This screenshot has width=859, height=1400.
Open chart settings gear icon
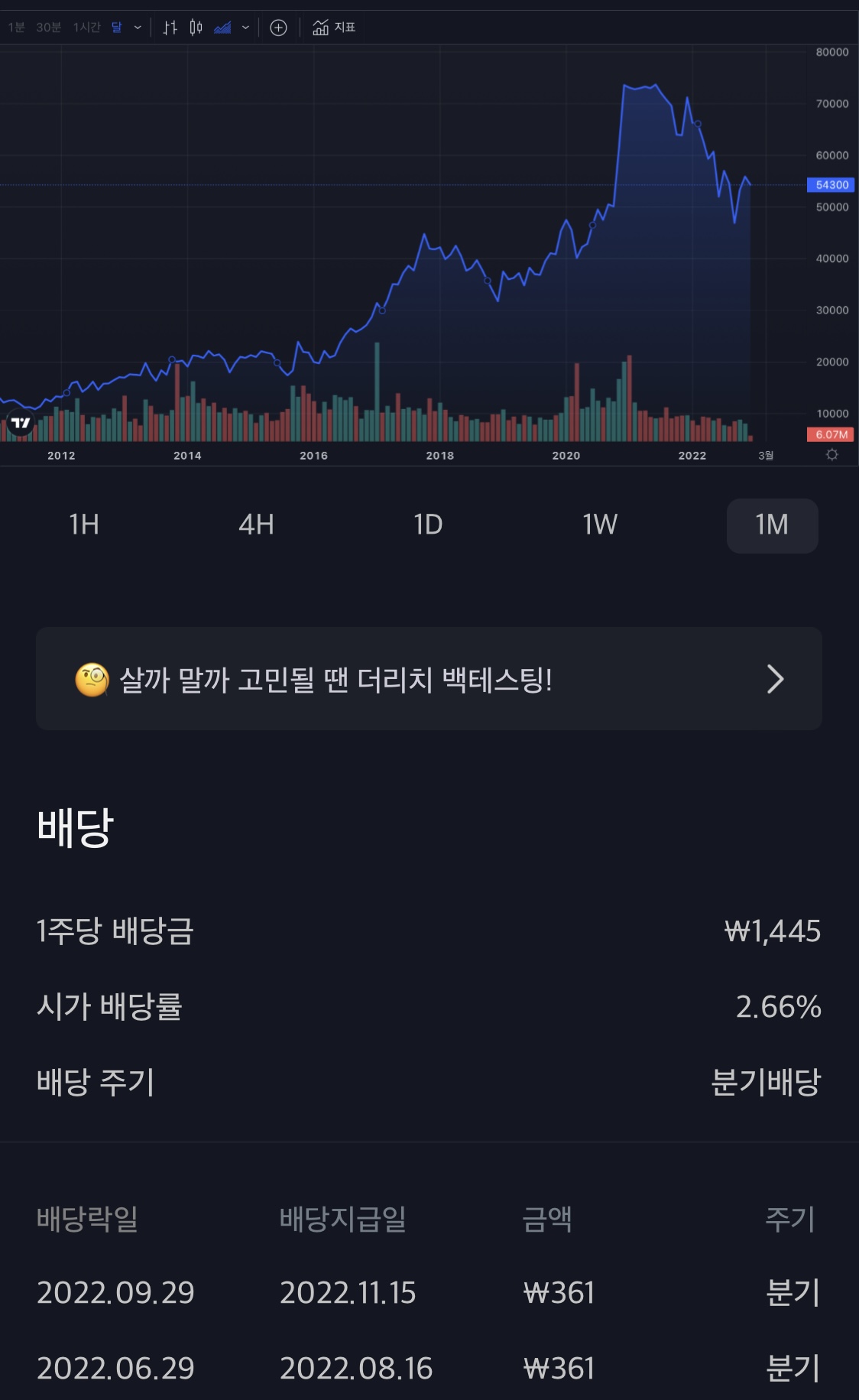click(832, 454)
